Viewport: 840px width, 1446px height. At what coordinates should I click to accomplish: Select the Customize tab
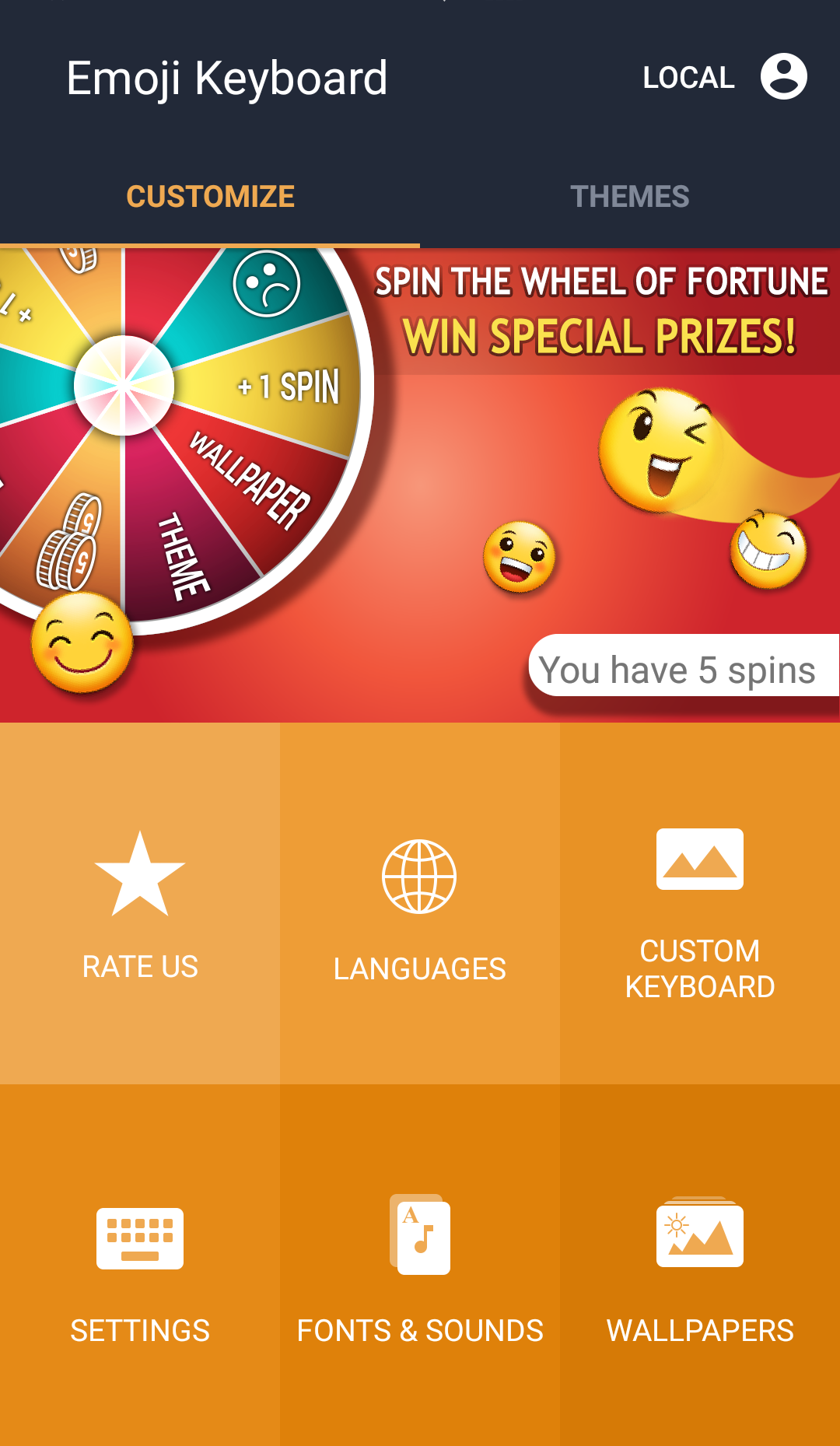click(210, 197)
